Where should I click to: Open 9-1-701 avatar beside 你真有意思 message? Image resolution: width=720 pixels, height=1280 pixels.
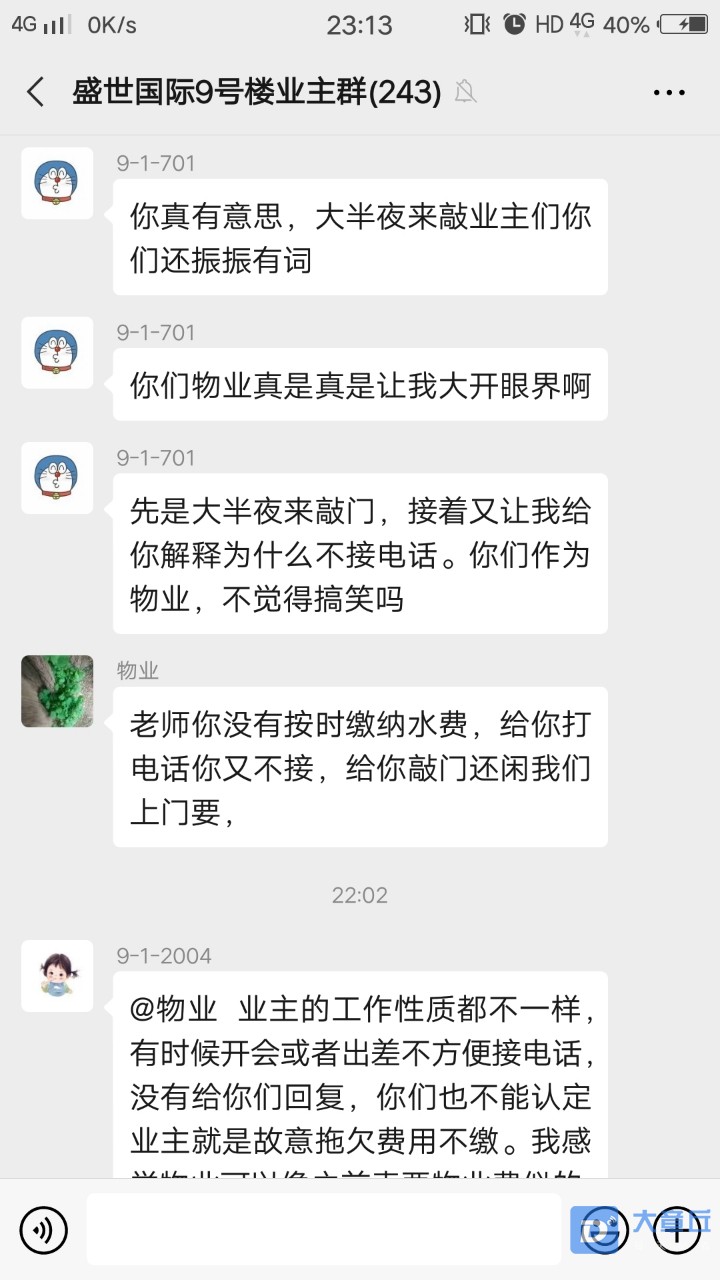point(57,183)
